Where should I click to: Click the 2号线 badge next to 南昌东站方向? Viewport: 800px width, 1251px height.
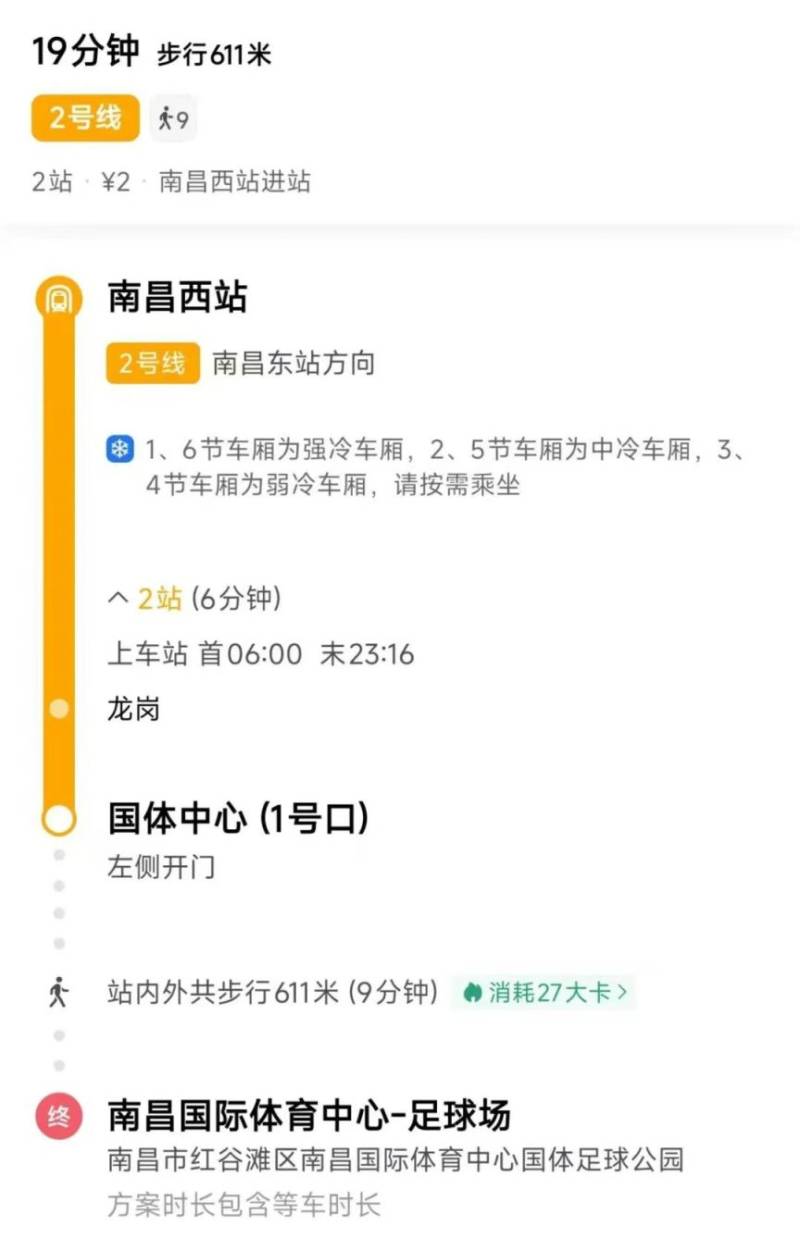(150, 364)
